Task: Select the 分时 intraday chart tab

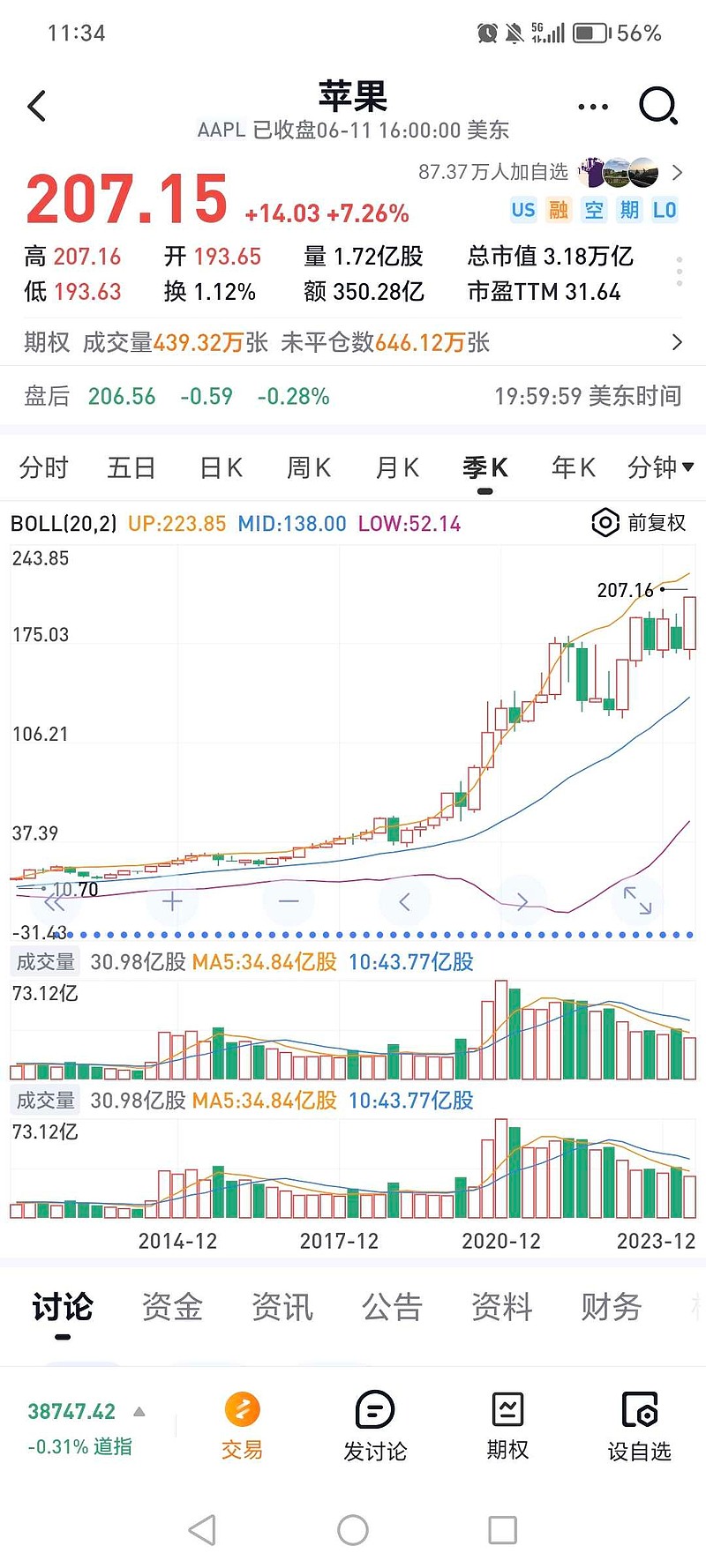Action: click(43, 467)
